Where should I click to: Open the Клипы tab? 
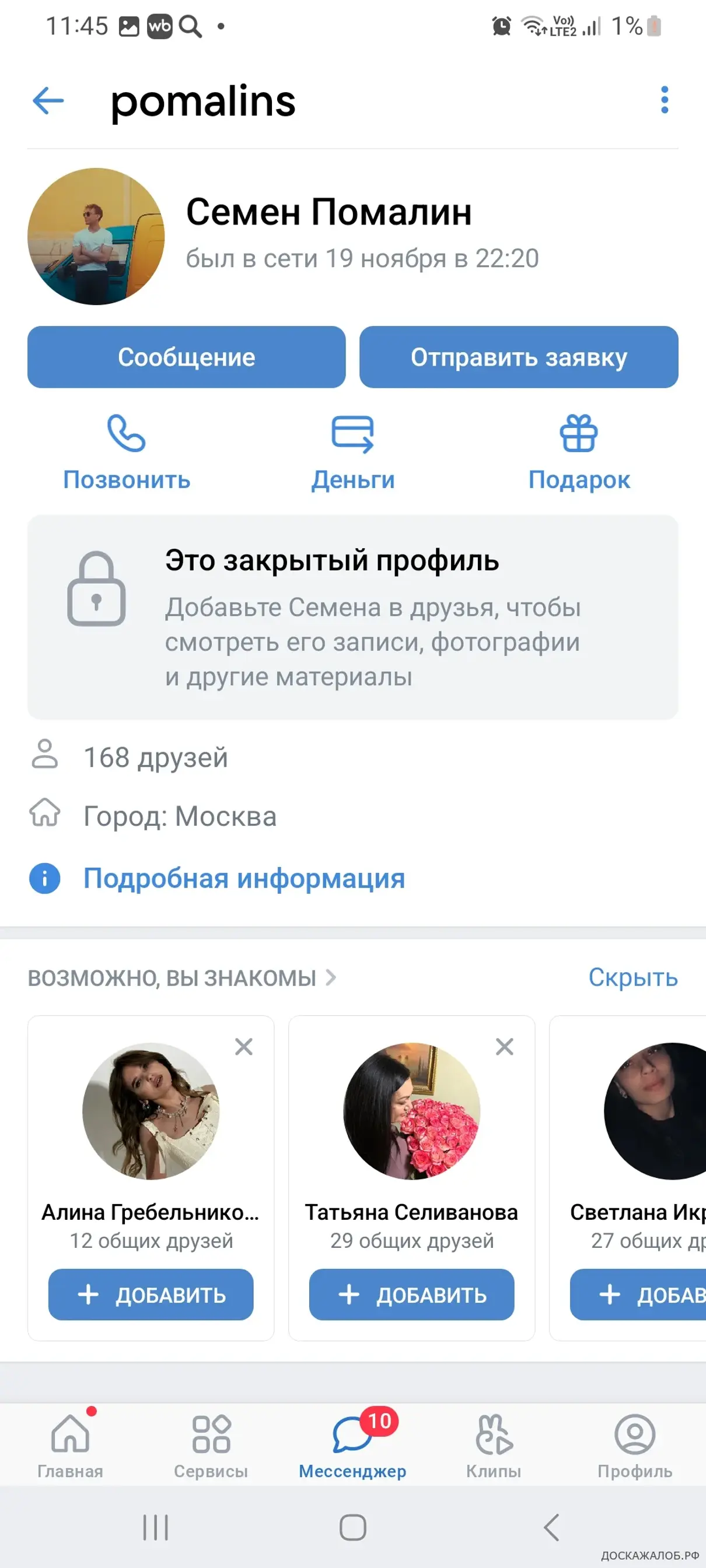(x=494, y=1444)
